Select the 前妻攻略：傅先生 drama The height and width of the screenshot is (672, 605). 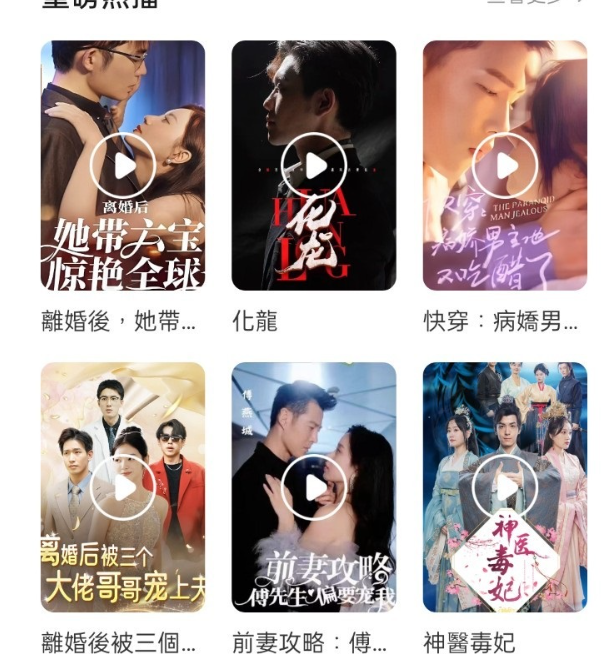click(x=314, y=487)
